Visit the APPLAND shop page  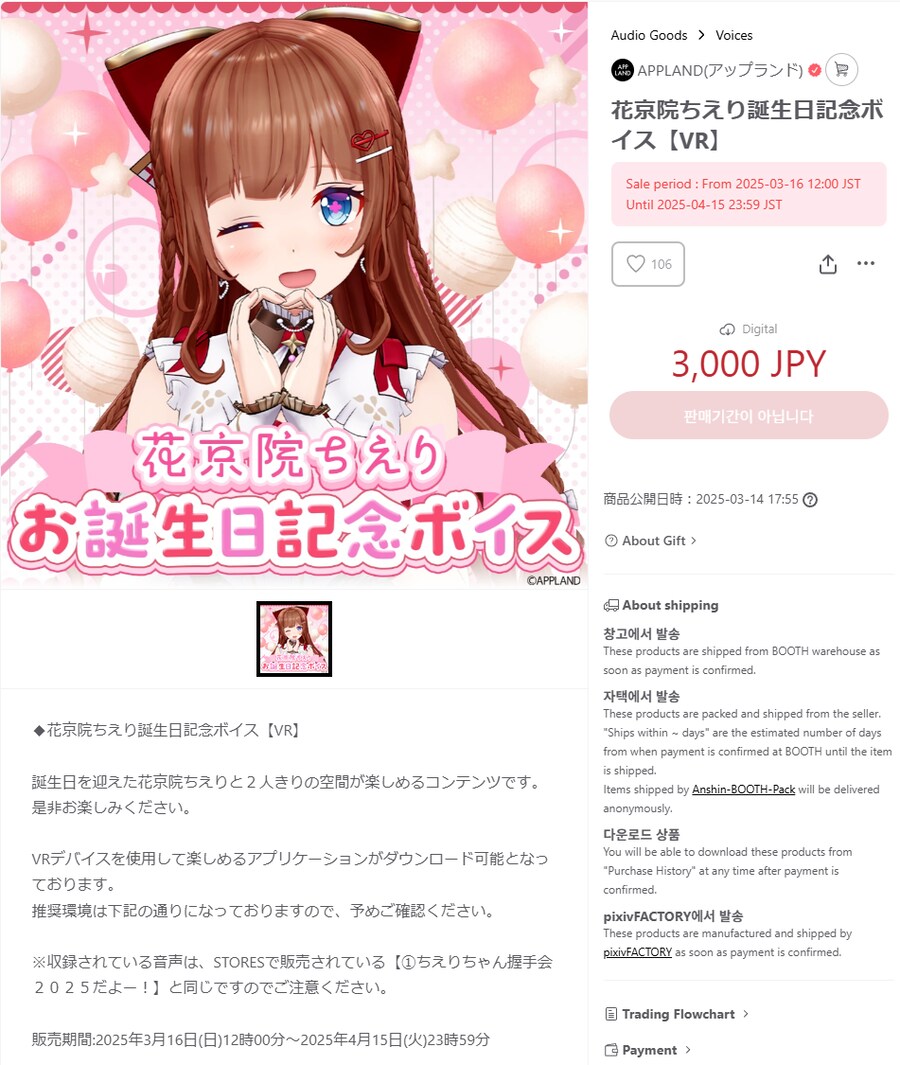(x=720, y=70)
